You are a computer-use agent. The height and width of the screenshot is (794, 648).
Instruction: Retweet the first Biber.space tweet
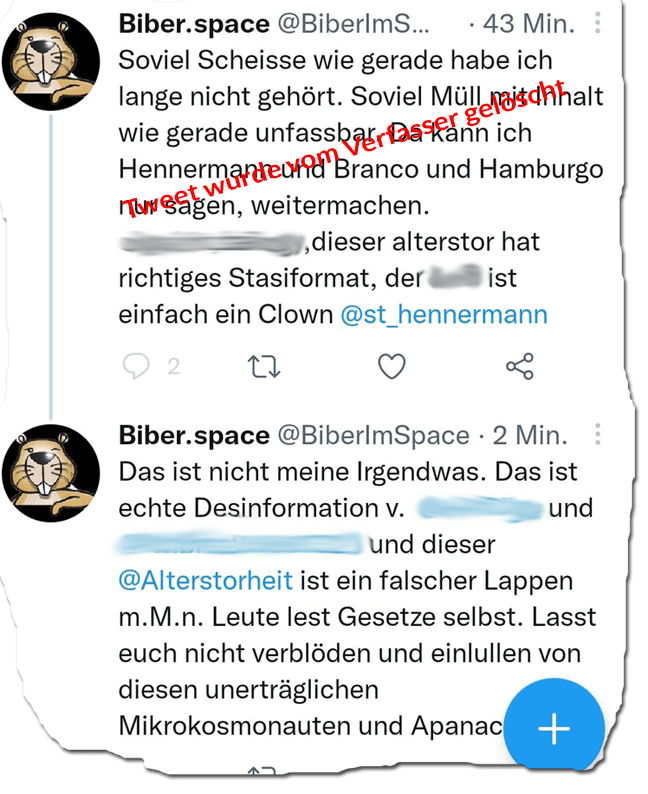(264, 367)
